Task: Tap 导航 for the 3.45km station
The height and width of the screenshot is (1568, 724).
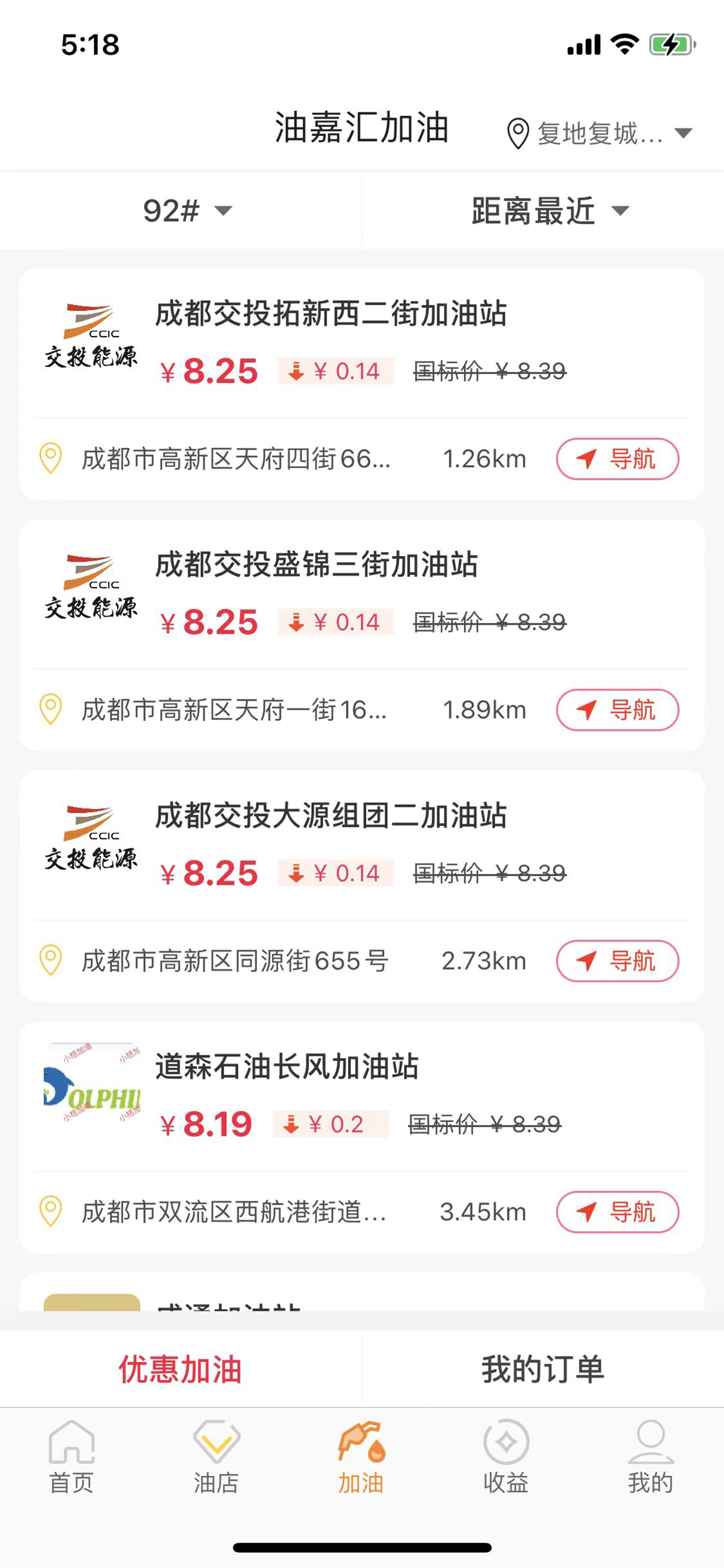Action: 617,1212
